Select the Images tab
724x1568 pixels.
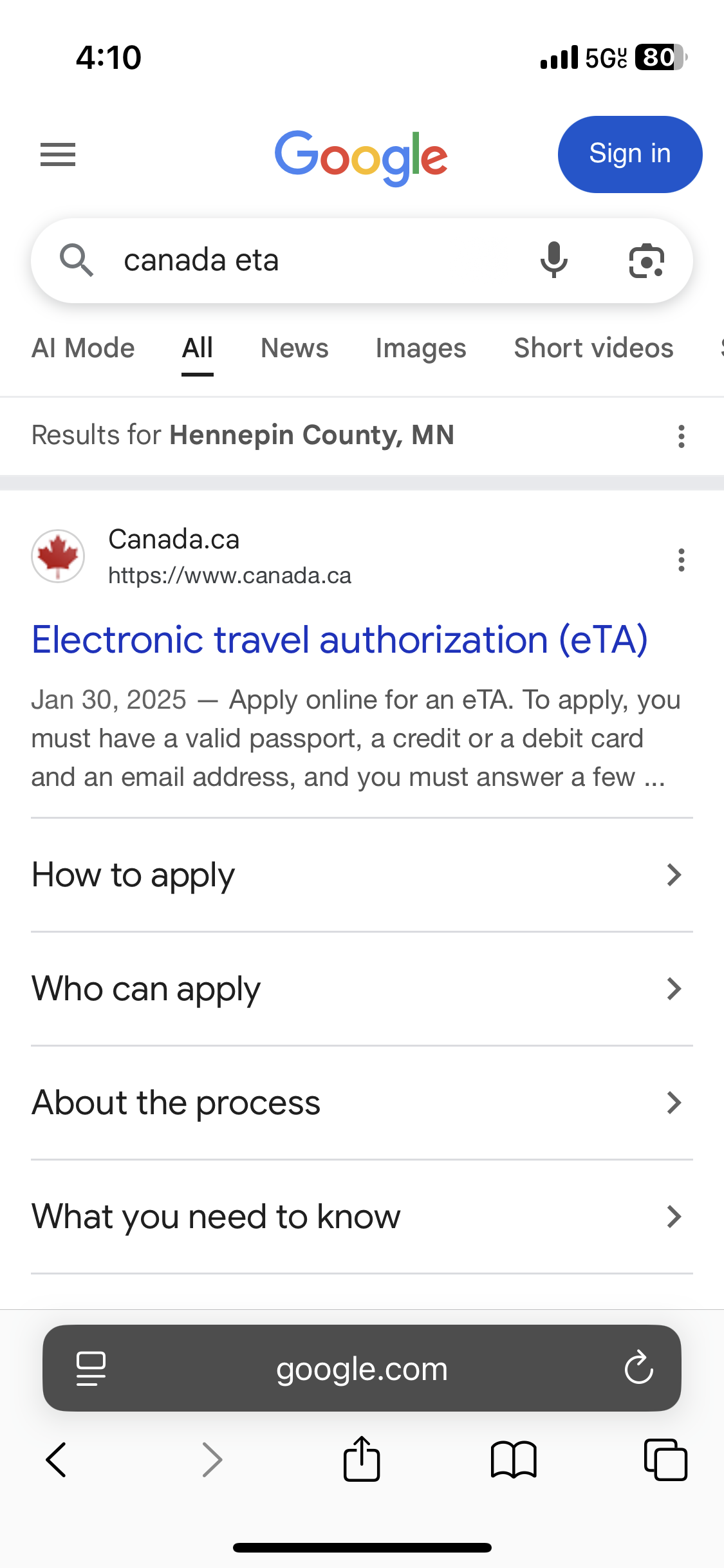click(421, 348)
